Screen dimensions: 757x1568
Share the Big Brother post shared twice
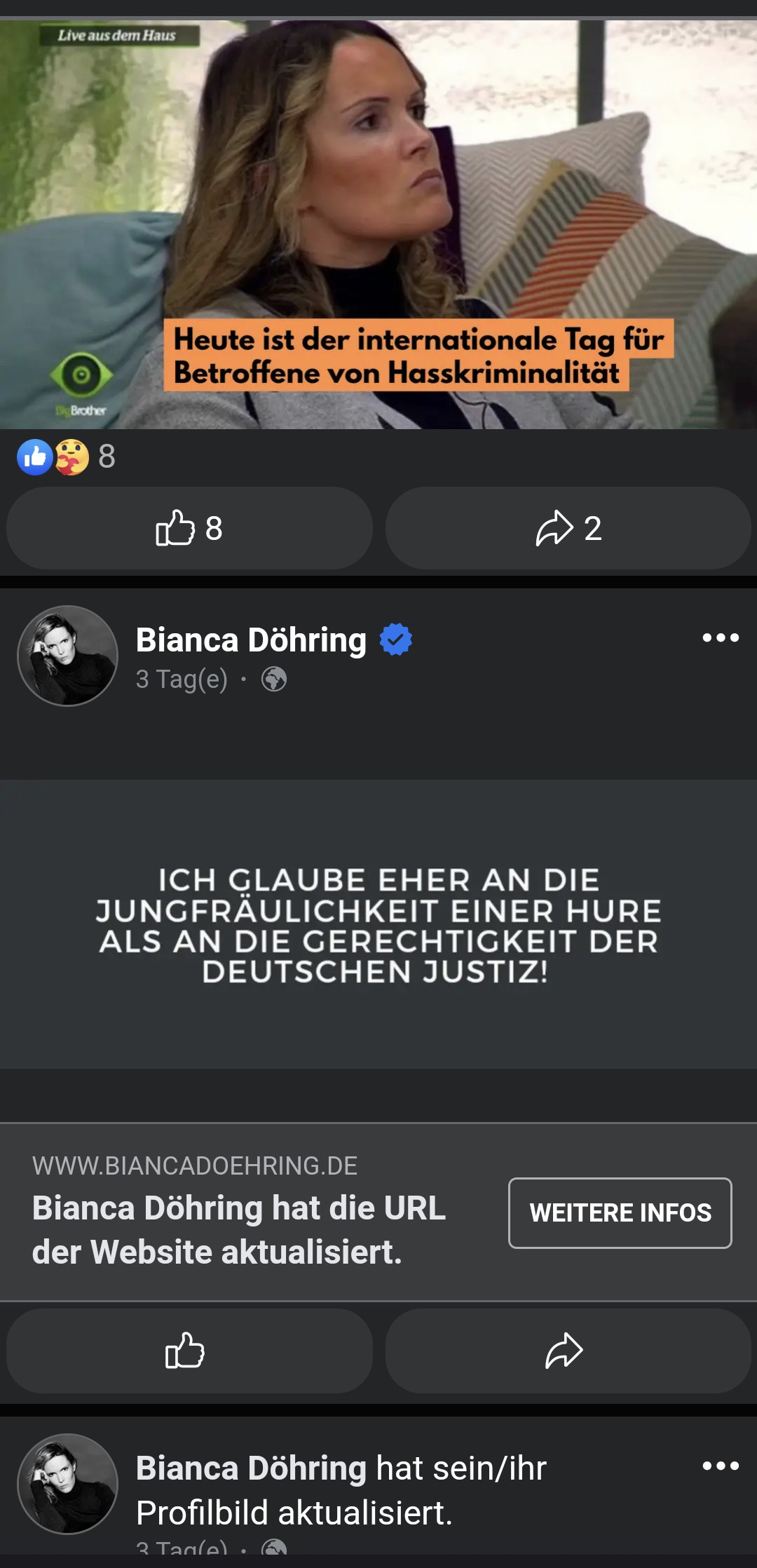(x=568, y=528)
